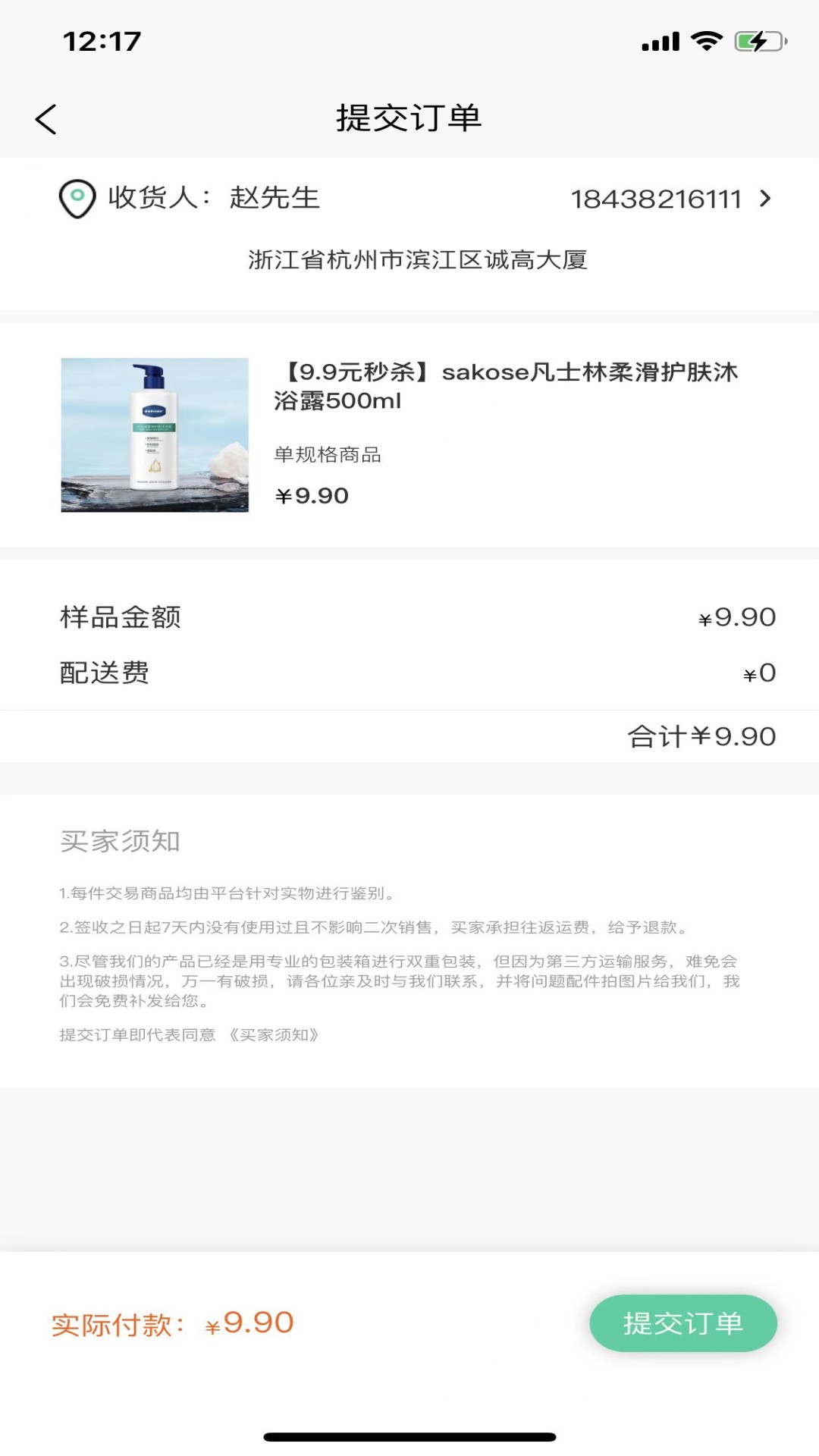Tap the back arrow to leave 提交订单
819x1456 pixels.
[x=45, y=118]
